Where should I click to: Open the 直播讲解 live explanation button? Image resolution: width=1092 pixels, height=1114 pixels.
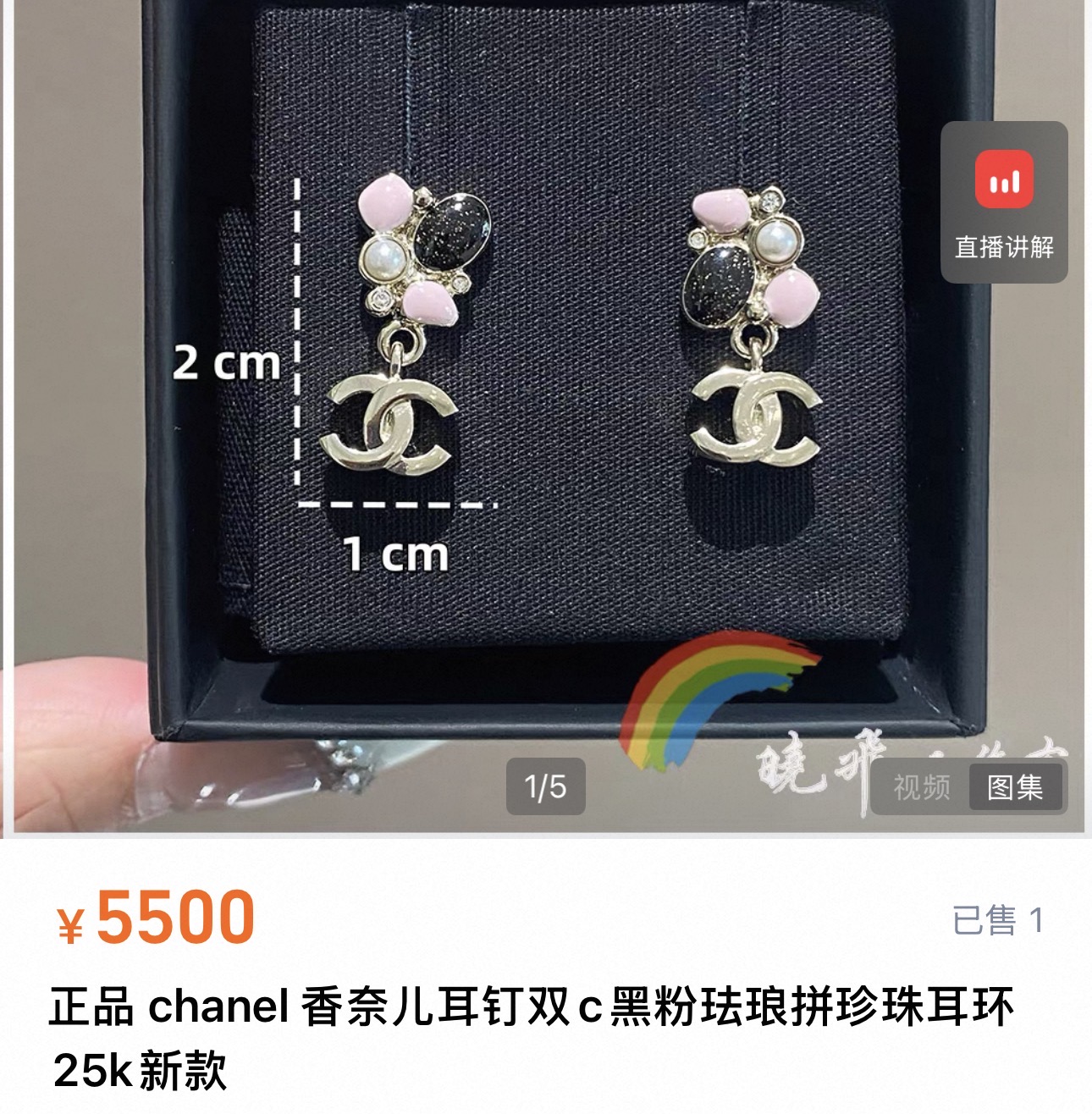pyautogui.click(x=1004, y=202)
